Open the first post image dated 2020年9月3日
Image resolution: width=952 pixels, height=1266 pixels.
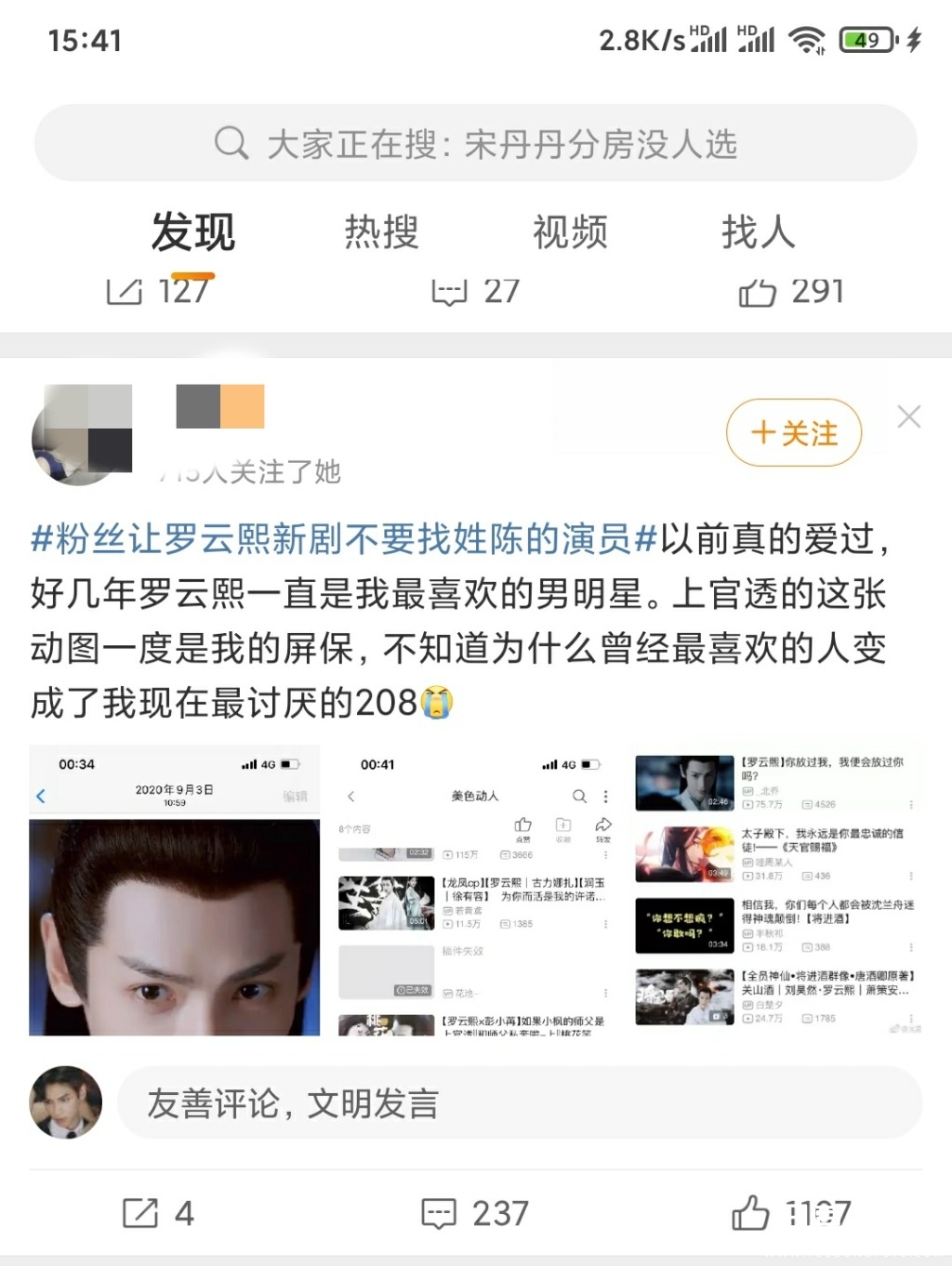click(175, 890)
